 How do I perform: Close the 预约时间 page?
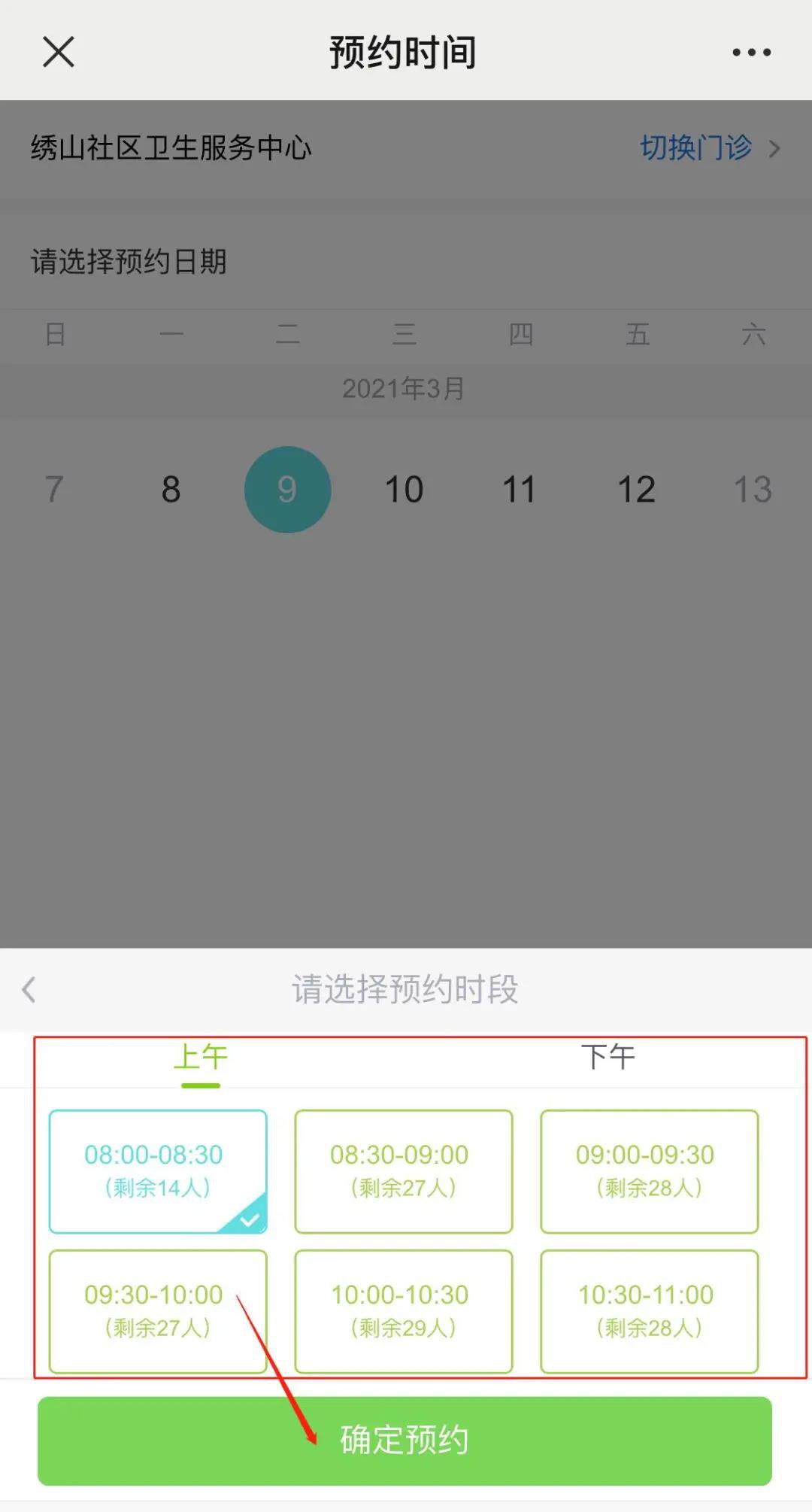click(59, 52)
